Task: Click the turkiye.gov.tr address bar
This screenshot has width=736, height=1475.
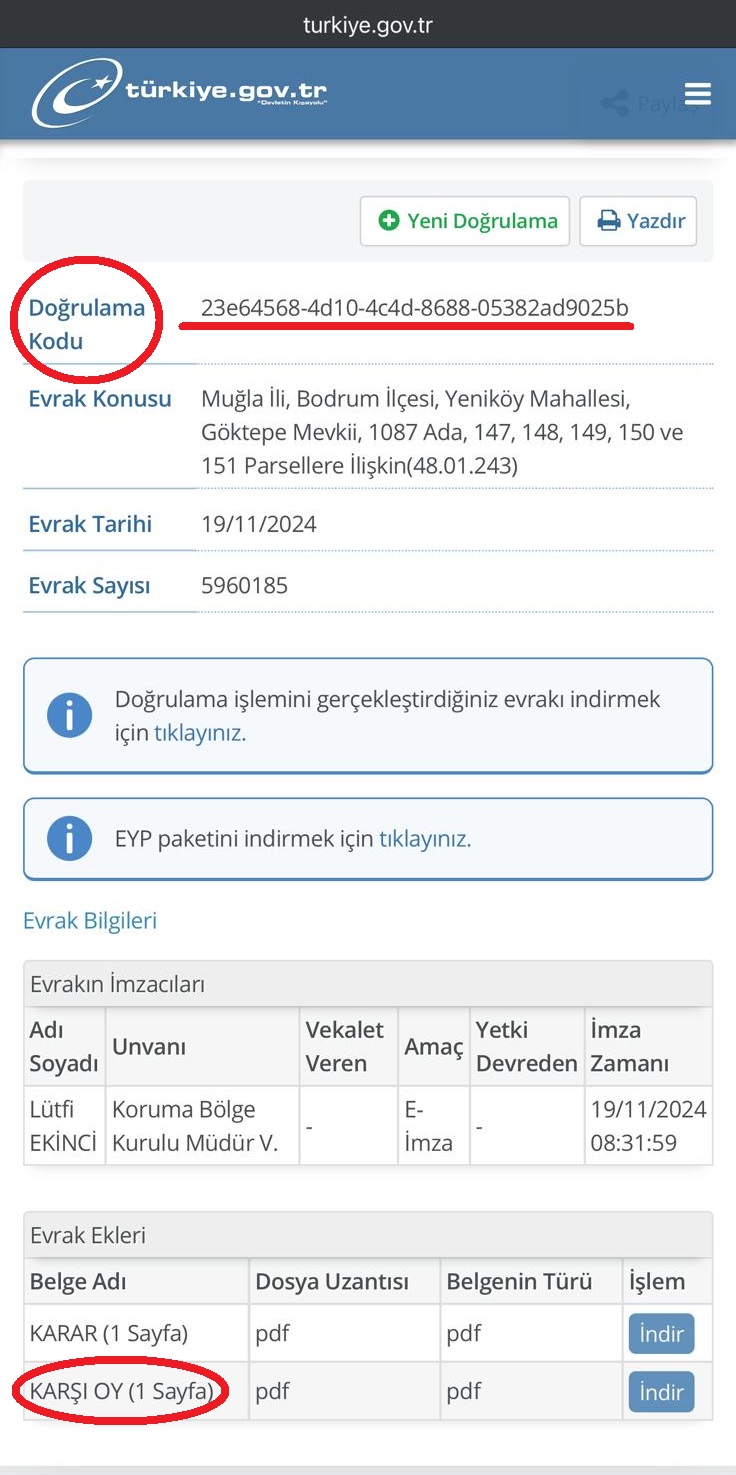Action: 368,24
